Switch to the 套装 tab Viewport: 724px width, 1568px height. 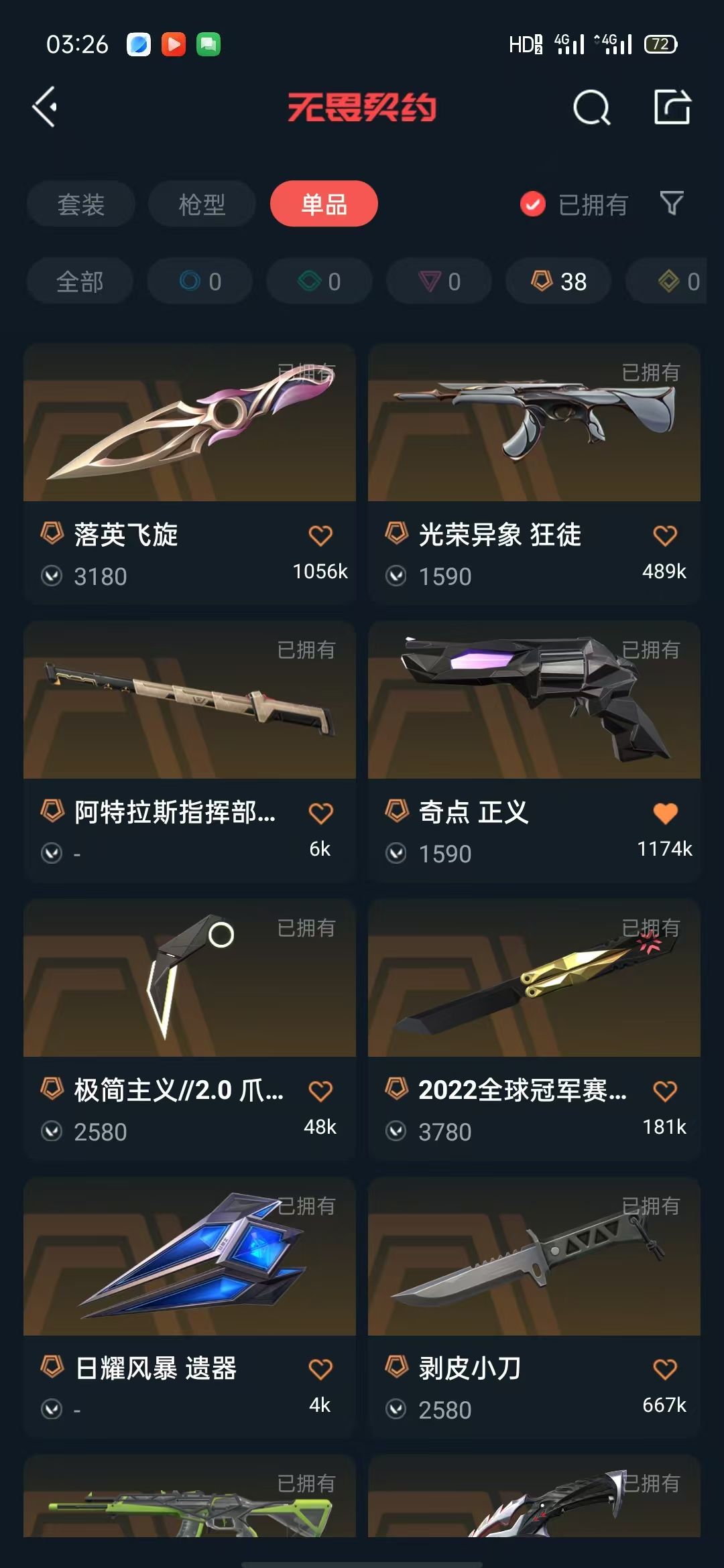coord(80,204)
